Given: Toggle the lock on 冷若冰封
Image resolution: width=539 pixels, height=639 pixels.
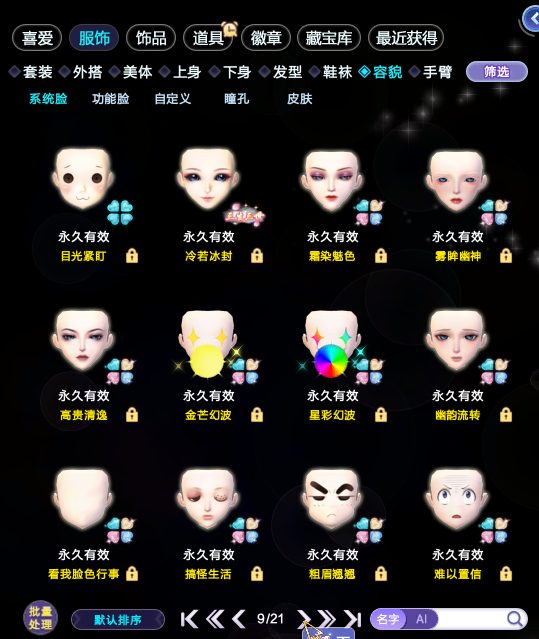Looking at the screenshot, I should tap(257, 256).
